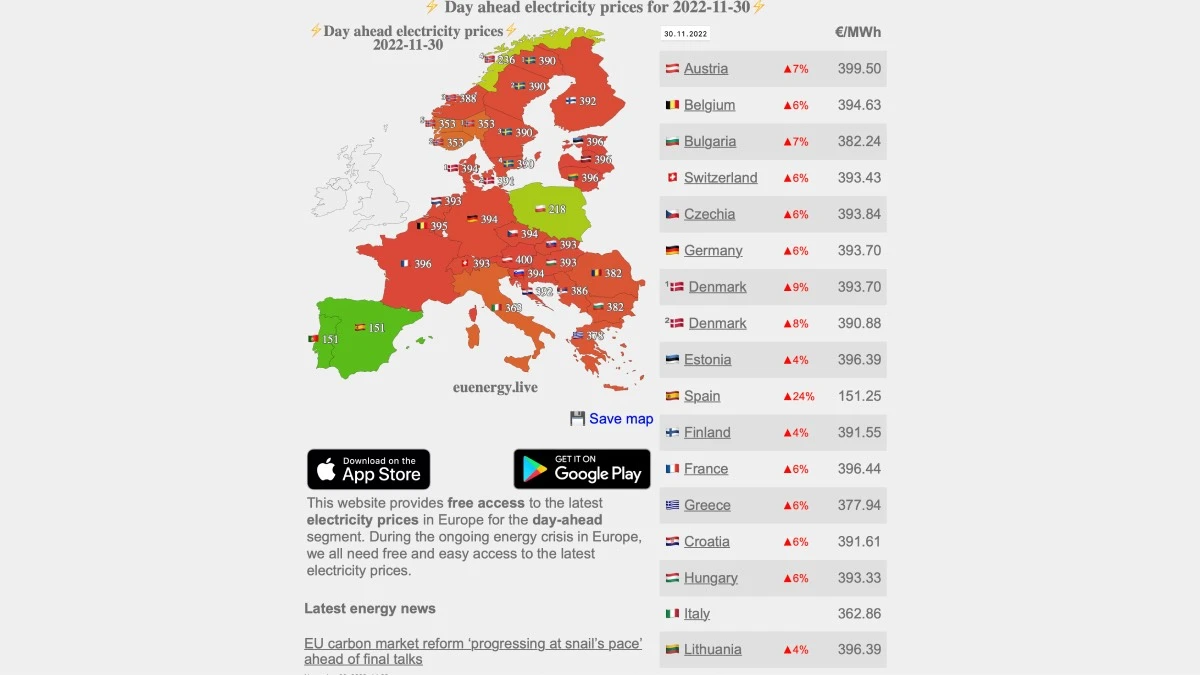
Task: View Spain electricity prices
Action: click(x=702, y=396)
